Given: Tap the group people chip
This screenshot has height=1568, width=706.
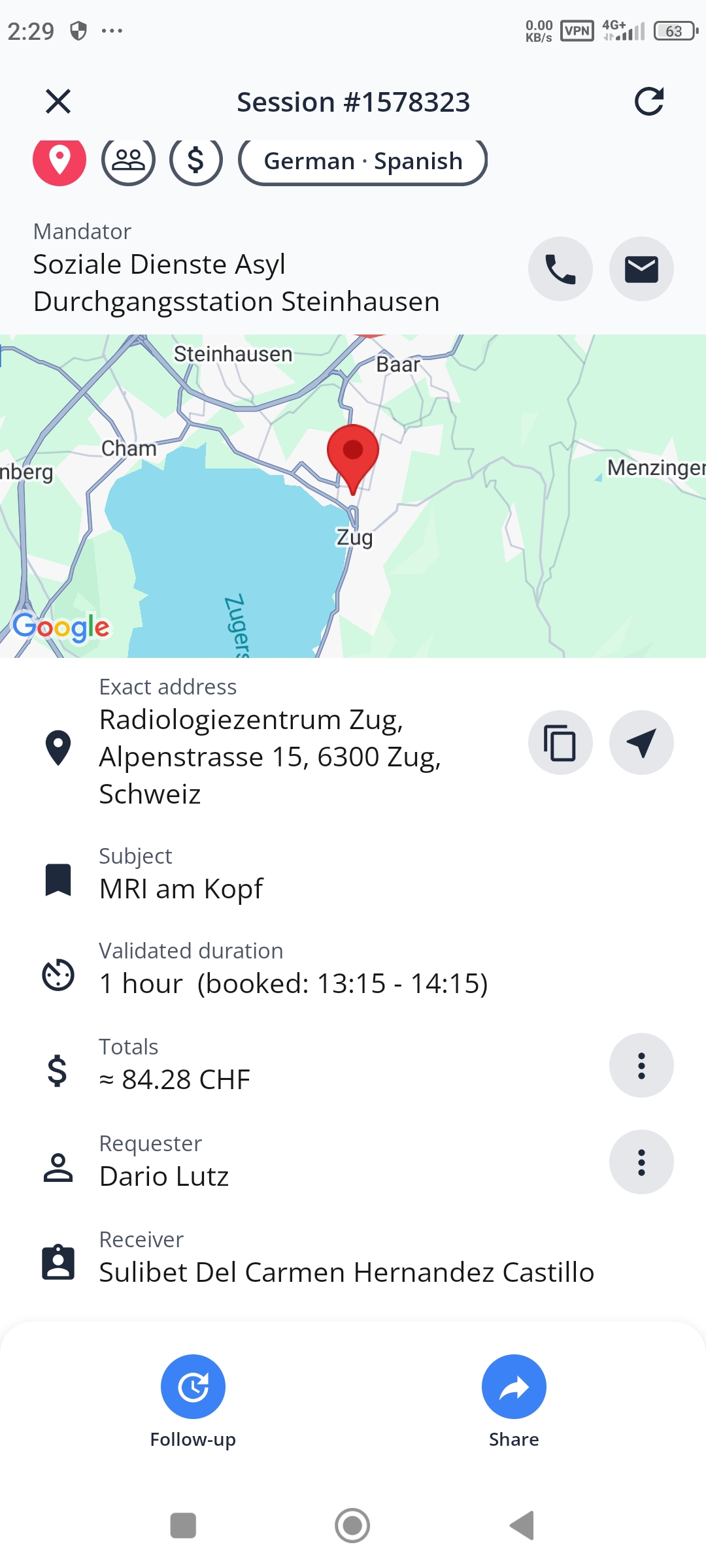Looking at the screenshot, I should coord(128,160).
